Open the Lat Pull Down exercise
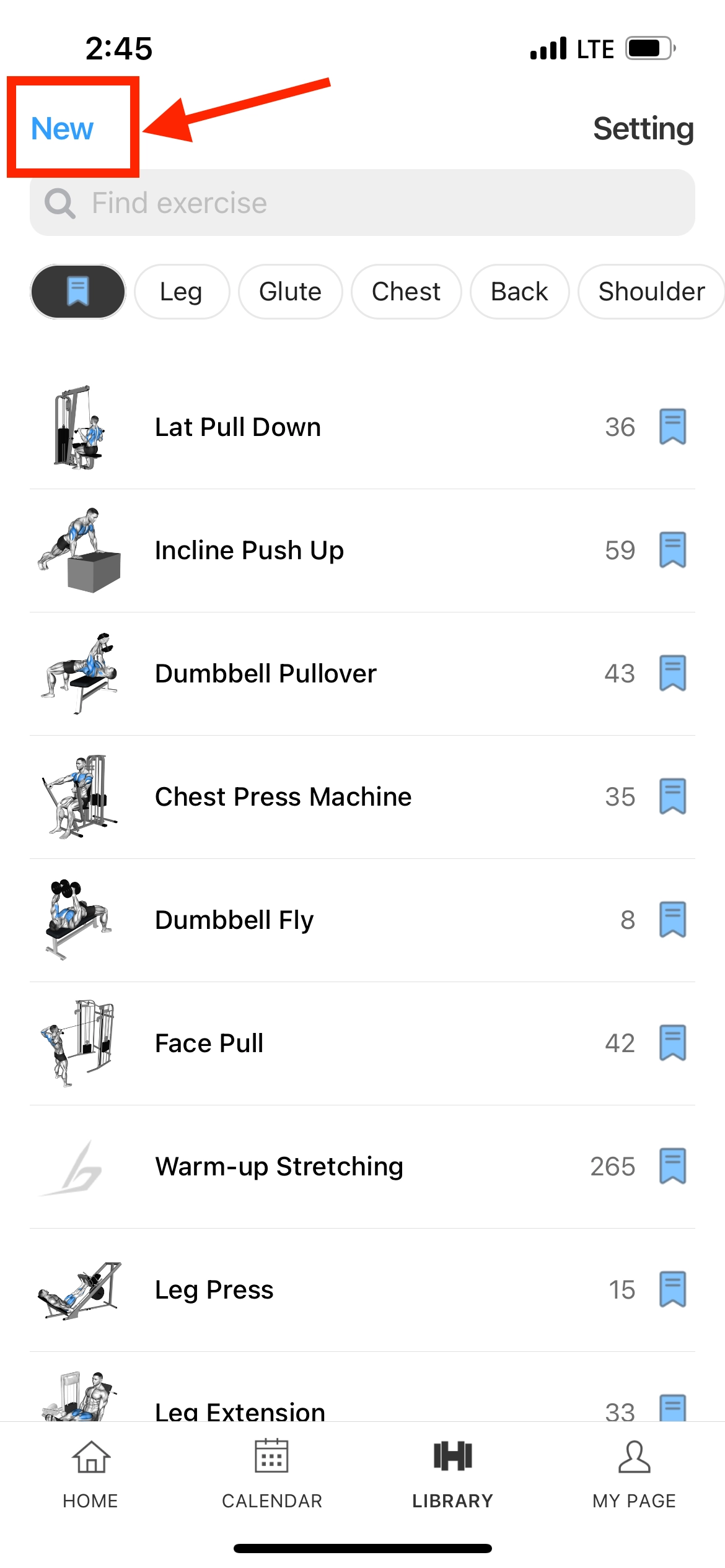The height and width of the screenshot is (1568, 725). 238,427
